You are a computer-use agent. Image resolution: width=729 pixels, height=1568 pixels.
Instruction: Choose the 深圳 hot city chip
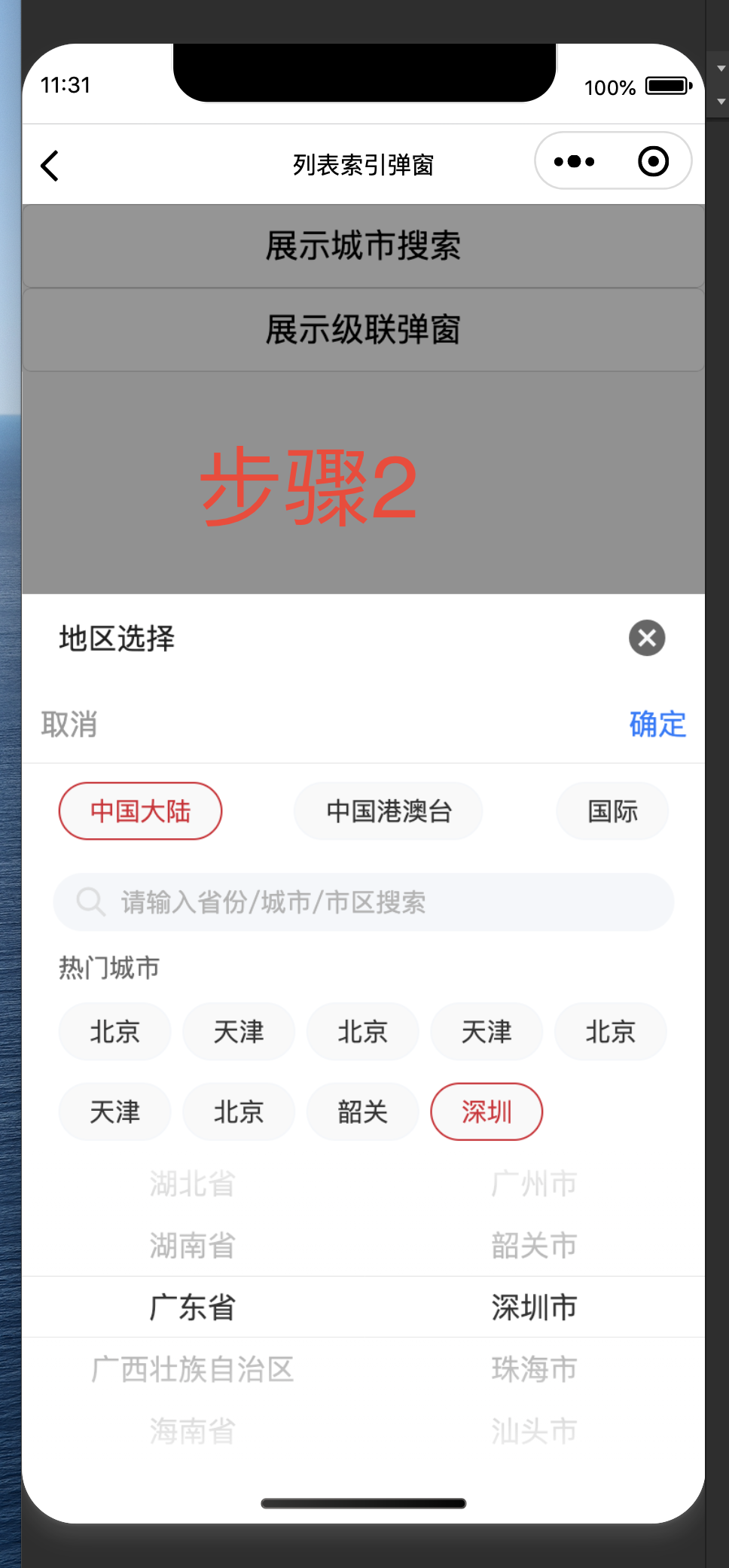click(487, 1112)
